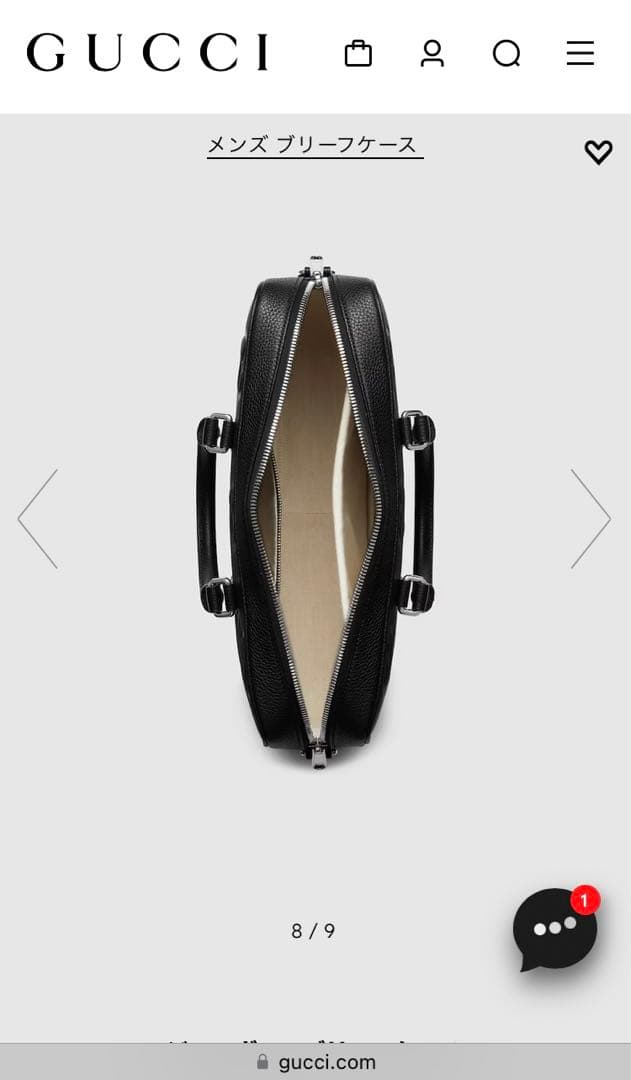Tap the gucci.com address bar

tap(316, 1062)
